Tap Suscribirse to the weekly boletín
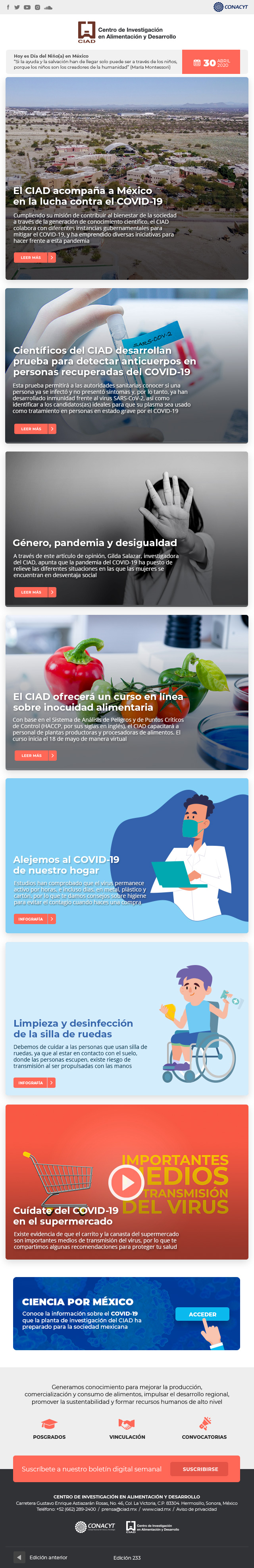 (x=200, y=1468)
